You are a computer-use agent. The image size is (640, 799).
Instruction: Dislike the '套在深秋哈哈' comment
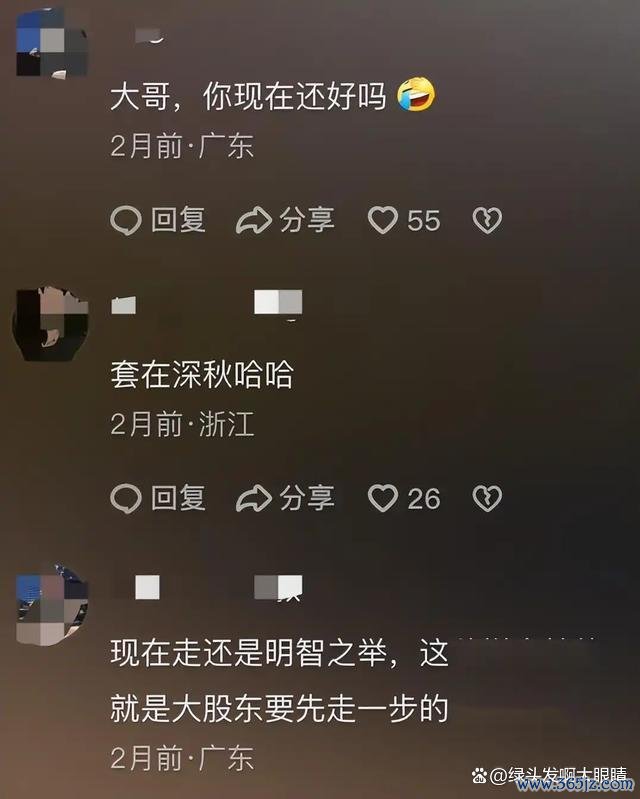click(x=487, y=497)
